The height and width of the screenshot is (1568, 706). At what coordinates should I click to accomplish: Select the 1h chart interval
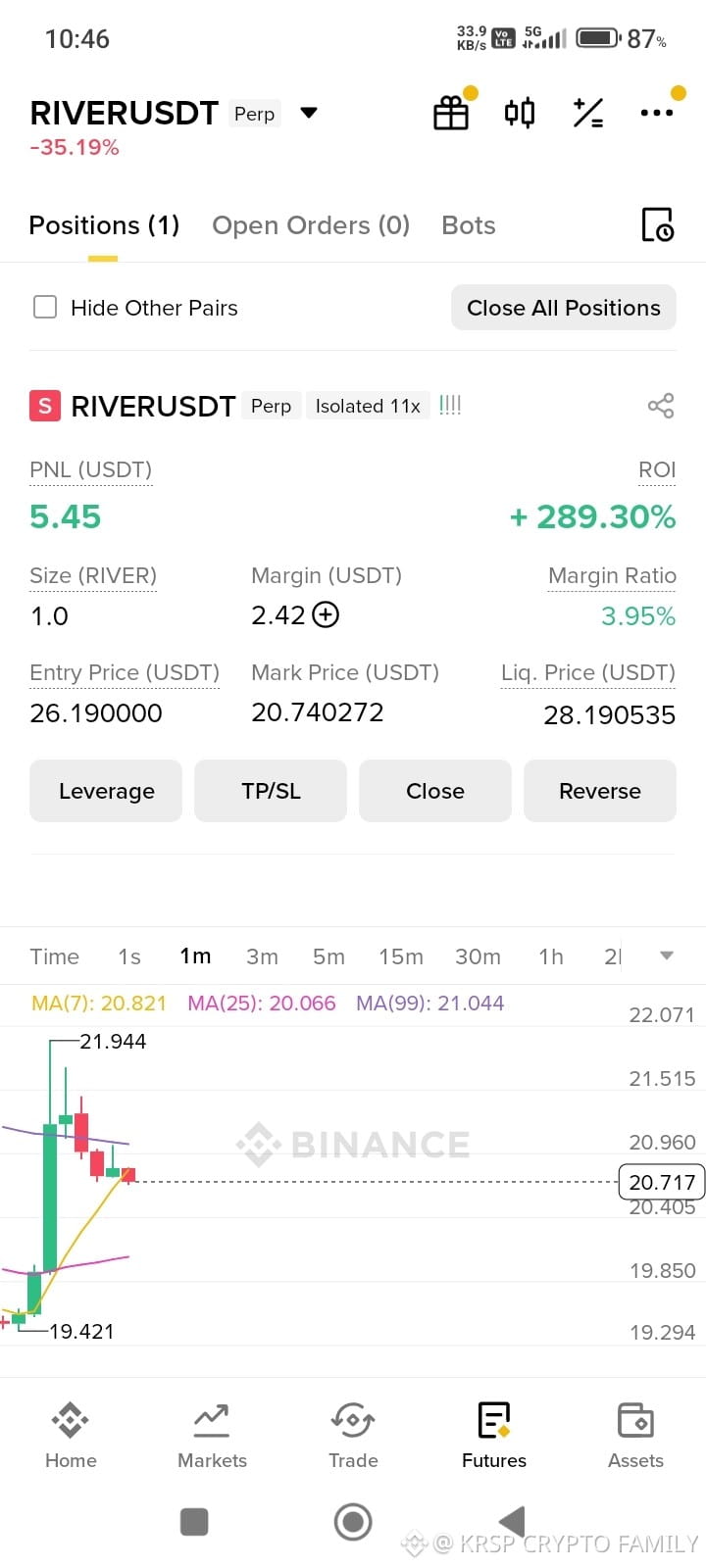click(x=551, y=956)
